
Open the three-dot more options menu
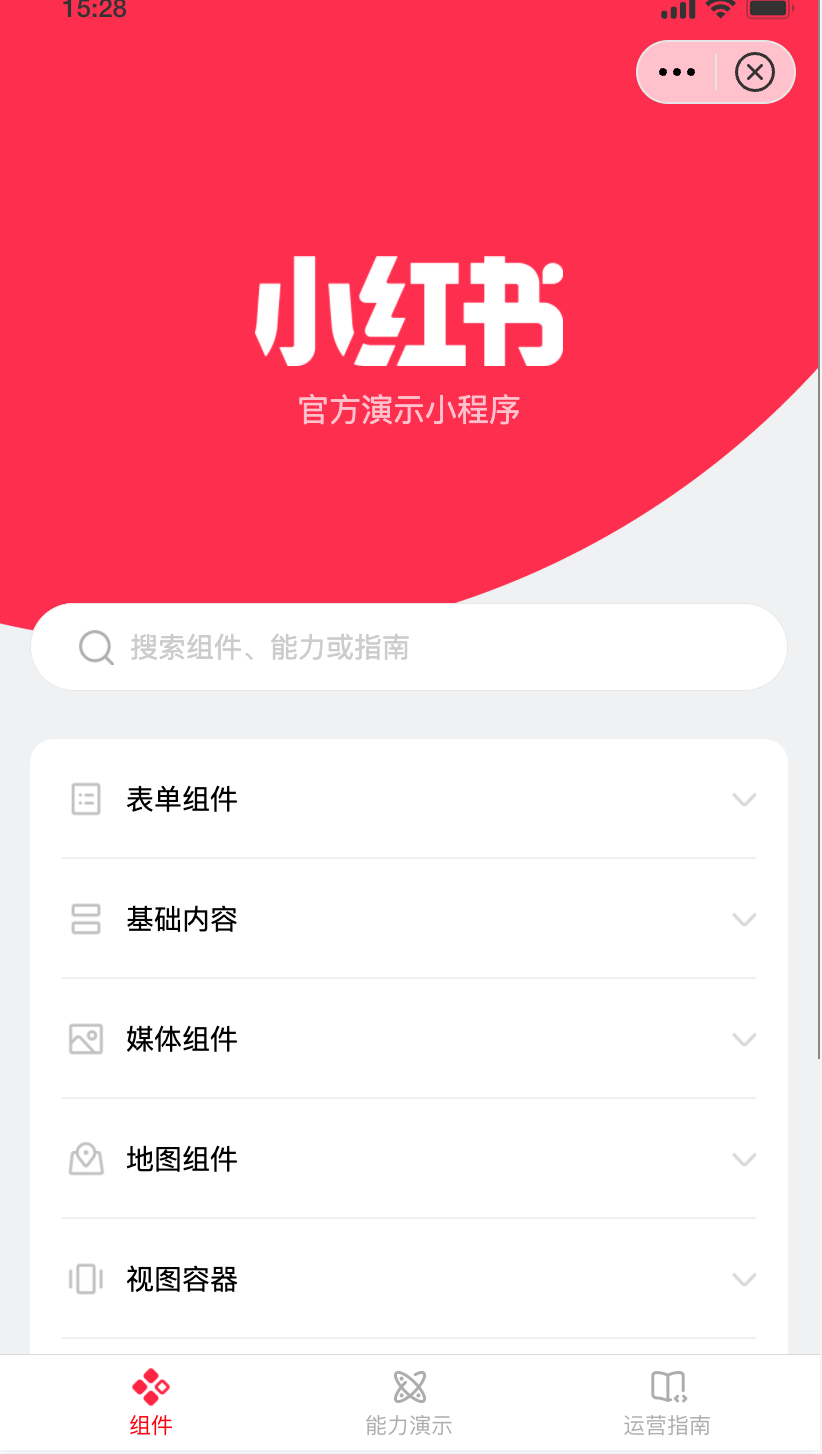click(x=677, y=72)
